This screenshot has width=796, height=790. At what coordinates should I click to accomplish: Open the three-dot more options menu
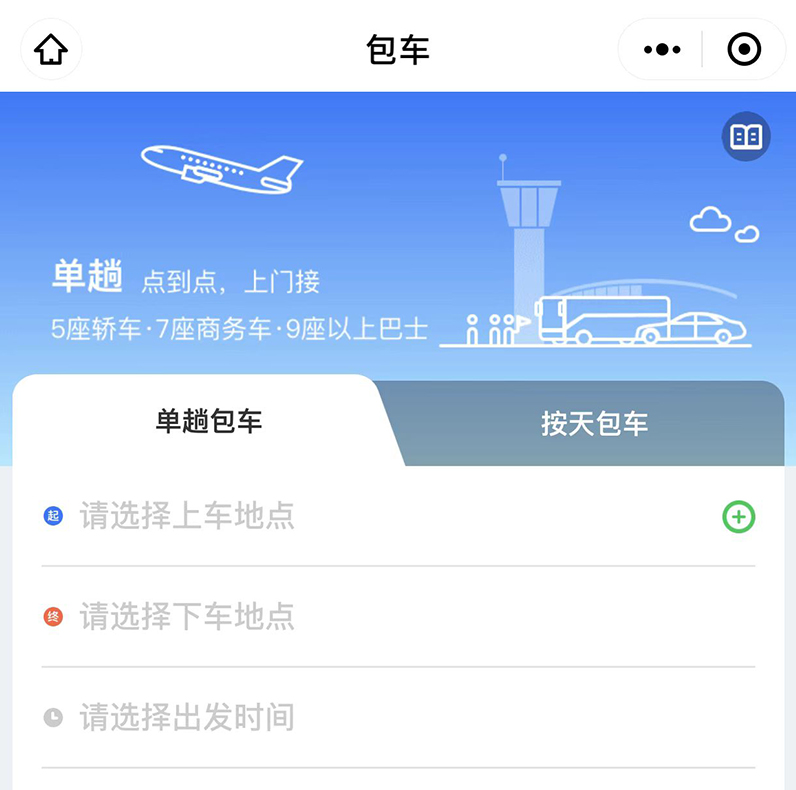pos(662,49)
